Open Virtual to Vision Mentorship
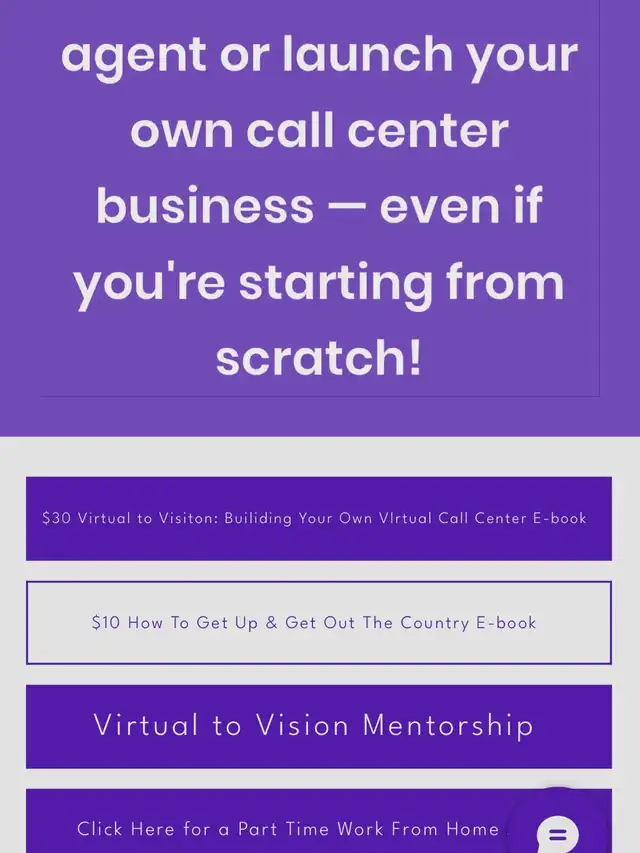Viewport: 640px width, 853px height. click(x=319, y=727)
